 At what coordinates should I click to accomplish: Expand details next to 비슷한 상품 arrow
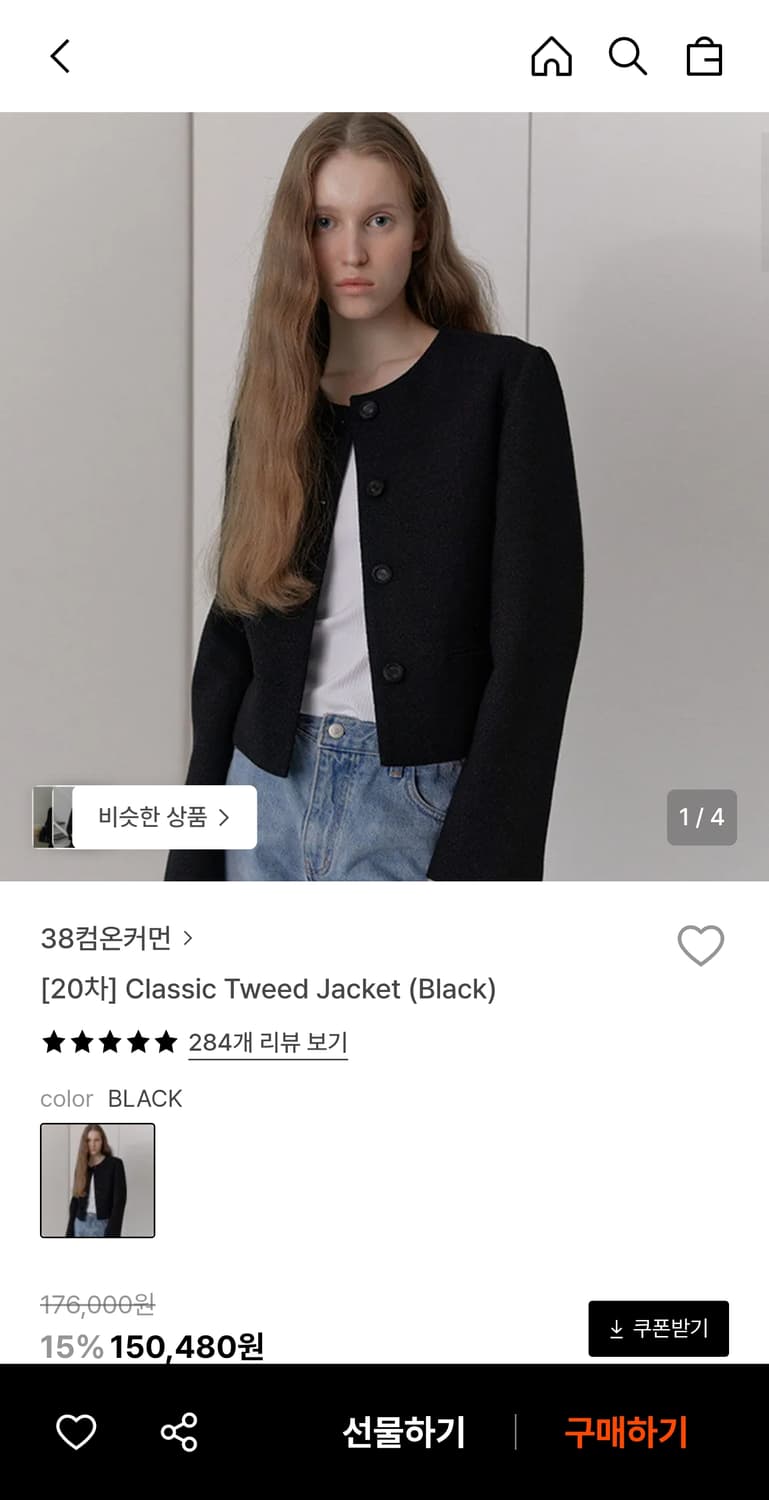[x=227, y=817]
